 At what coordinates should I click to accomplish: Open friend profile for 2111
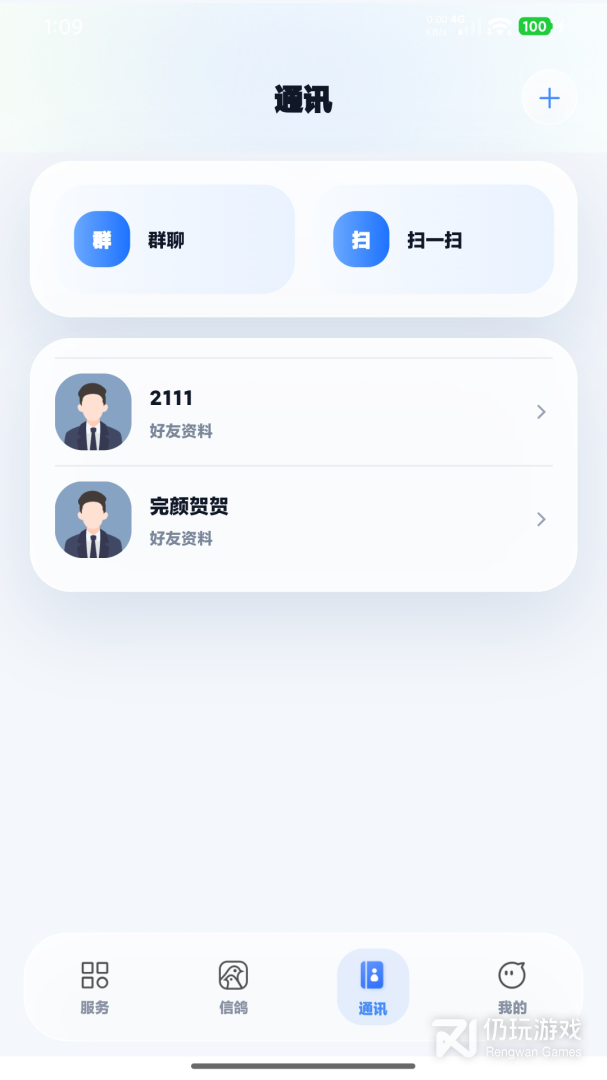coord(303,412)
